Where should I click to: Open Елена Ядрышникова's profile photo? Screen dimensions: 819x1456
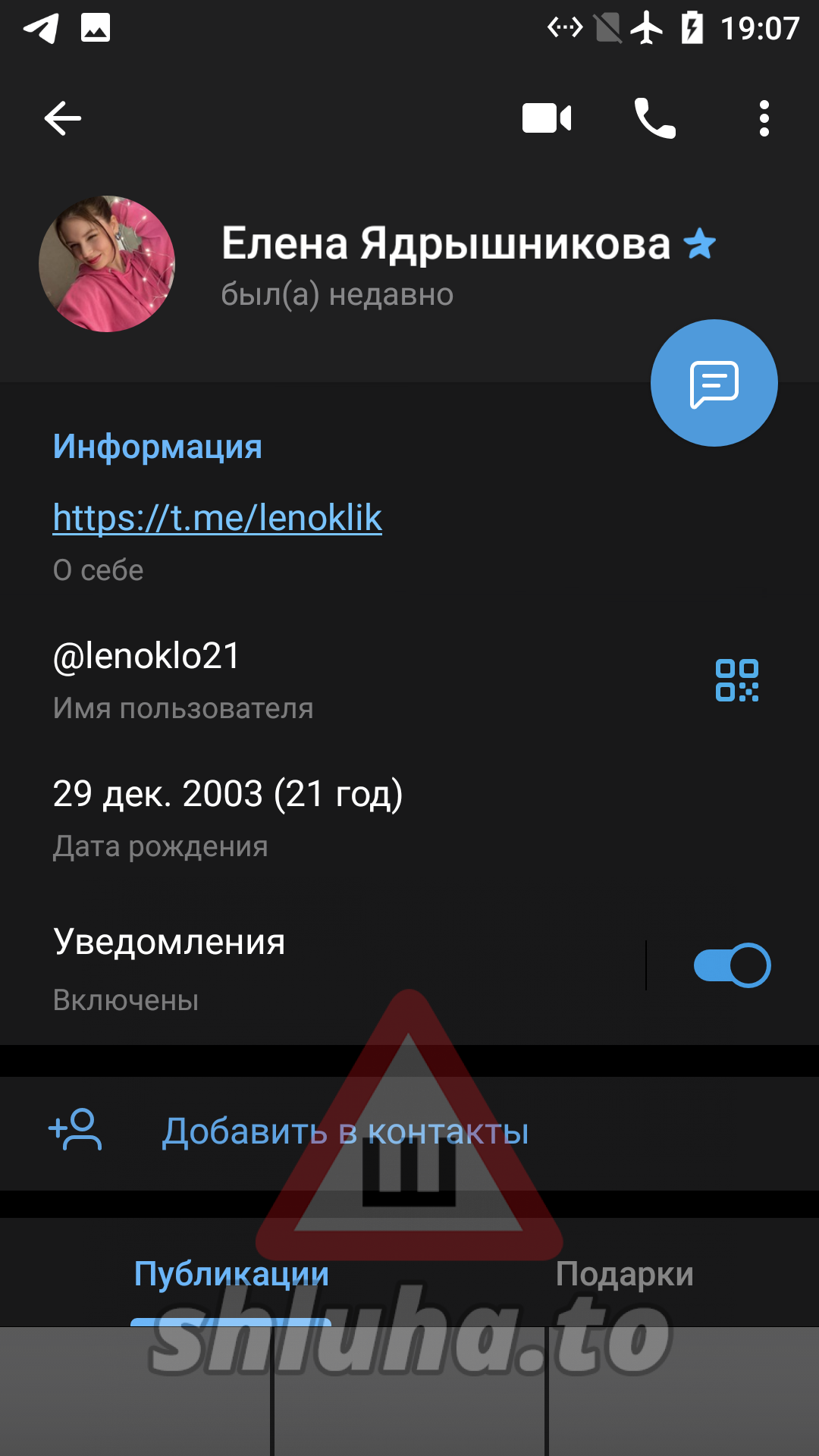(107, 264)
